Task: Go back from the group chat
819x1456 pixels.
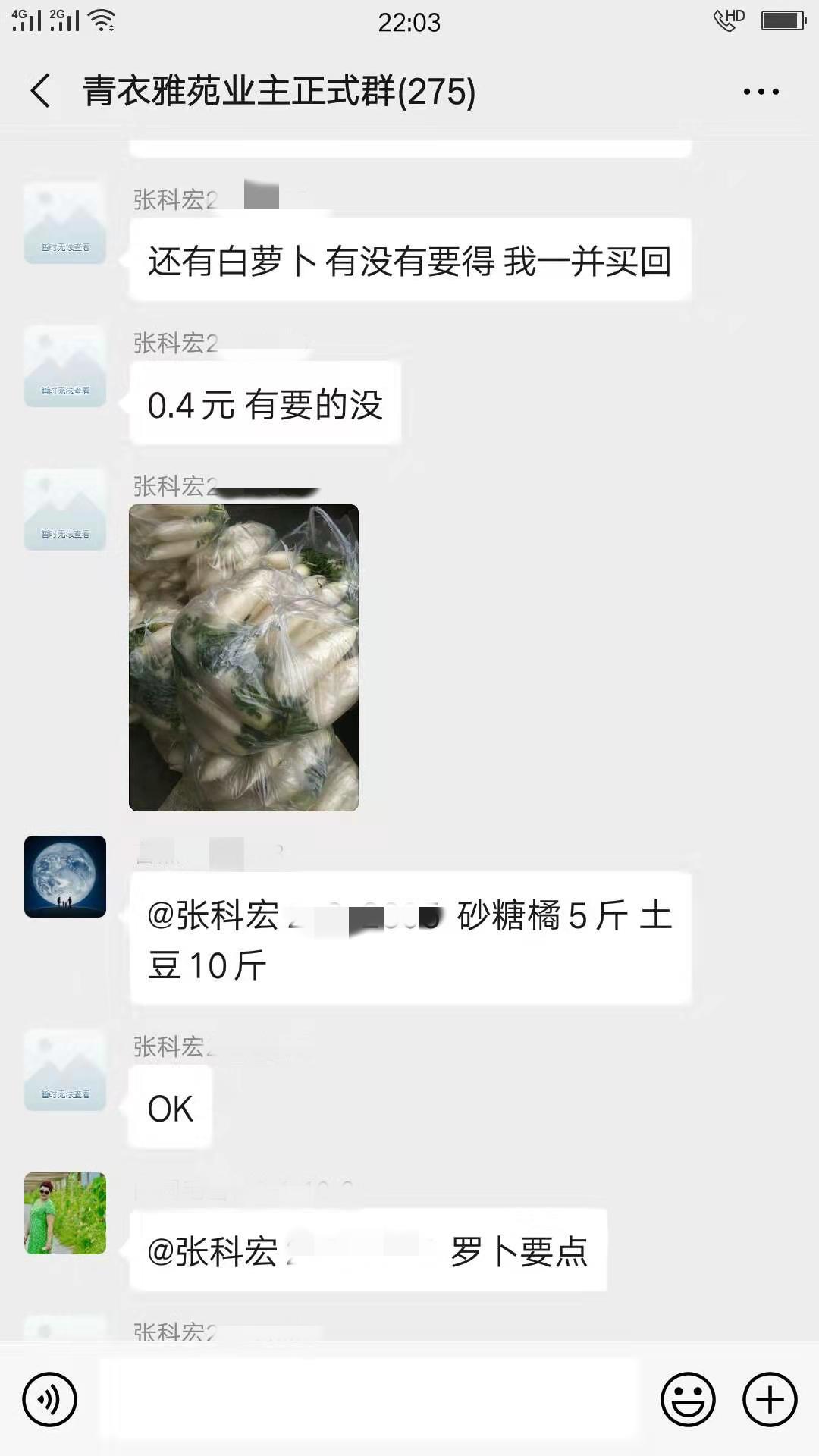Action: click(41, 91)
